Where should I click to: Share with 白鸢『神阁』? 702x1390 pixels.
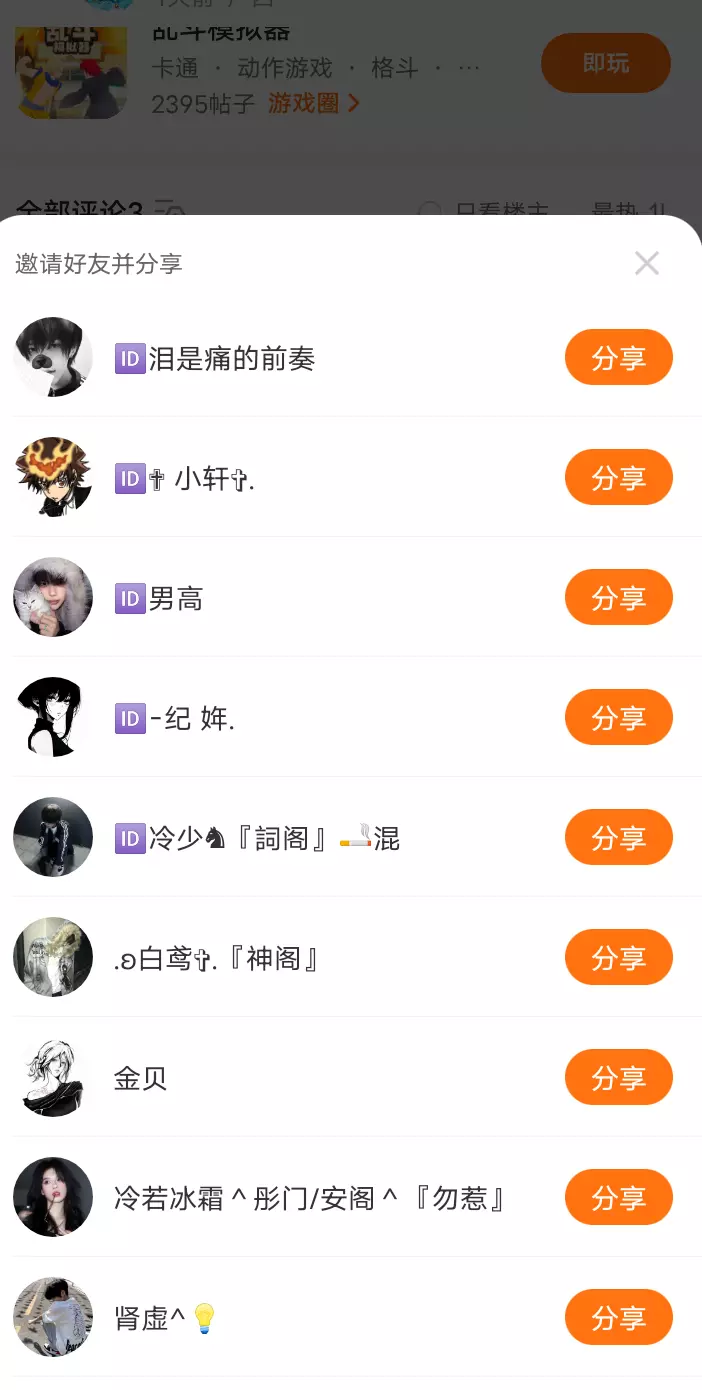[x=618, y=957]
